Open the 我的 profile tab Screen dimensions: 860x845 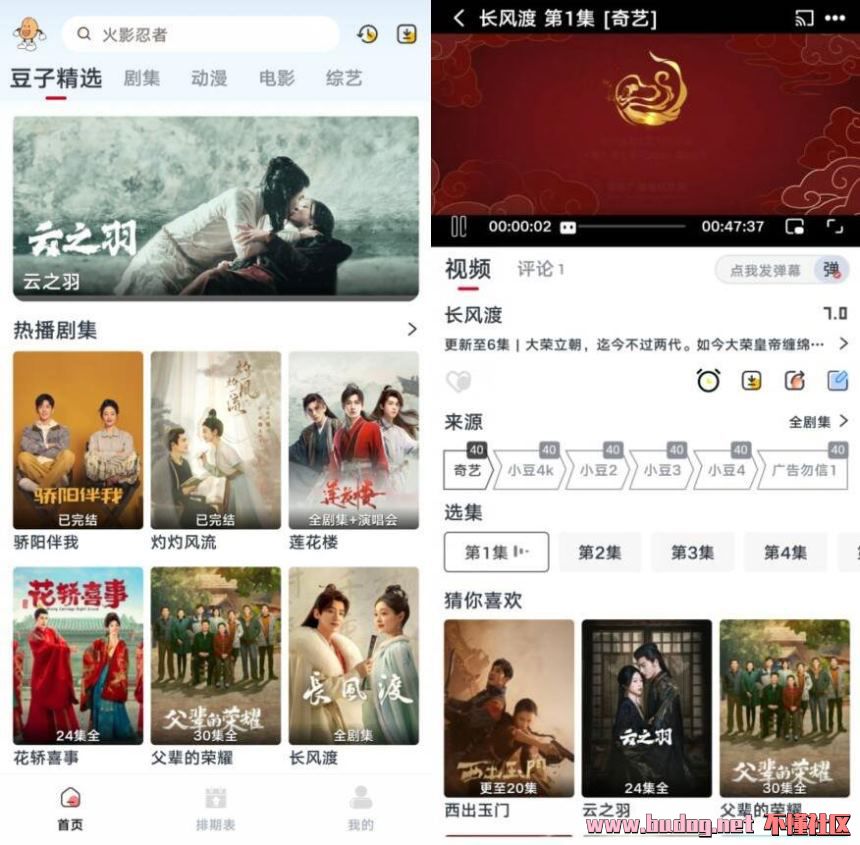360,808
